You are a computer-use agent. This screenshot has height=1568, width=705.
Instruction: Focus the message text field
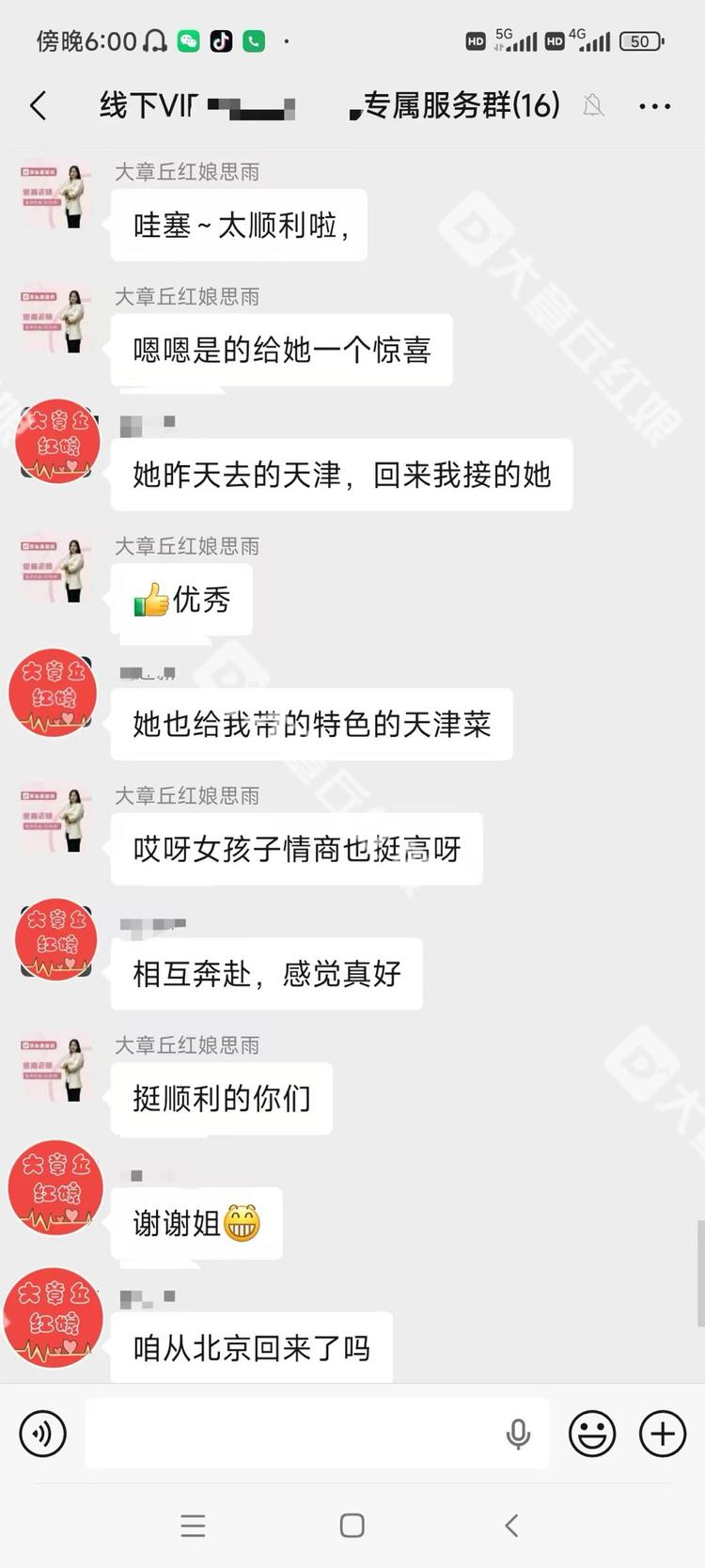[291, 1434]
